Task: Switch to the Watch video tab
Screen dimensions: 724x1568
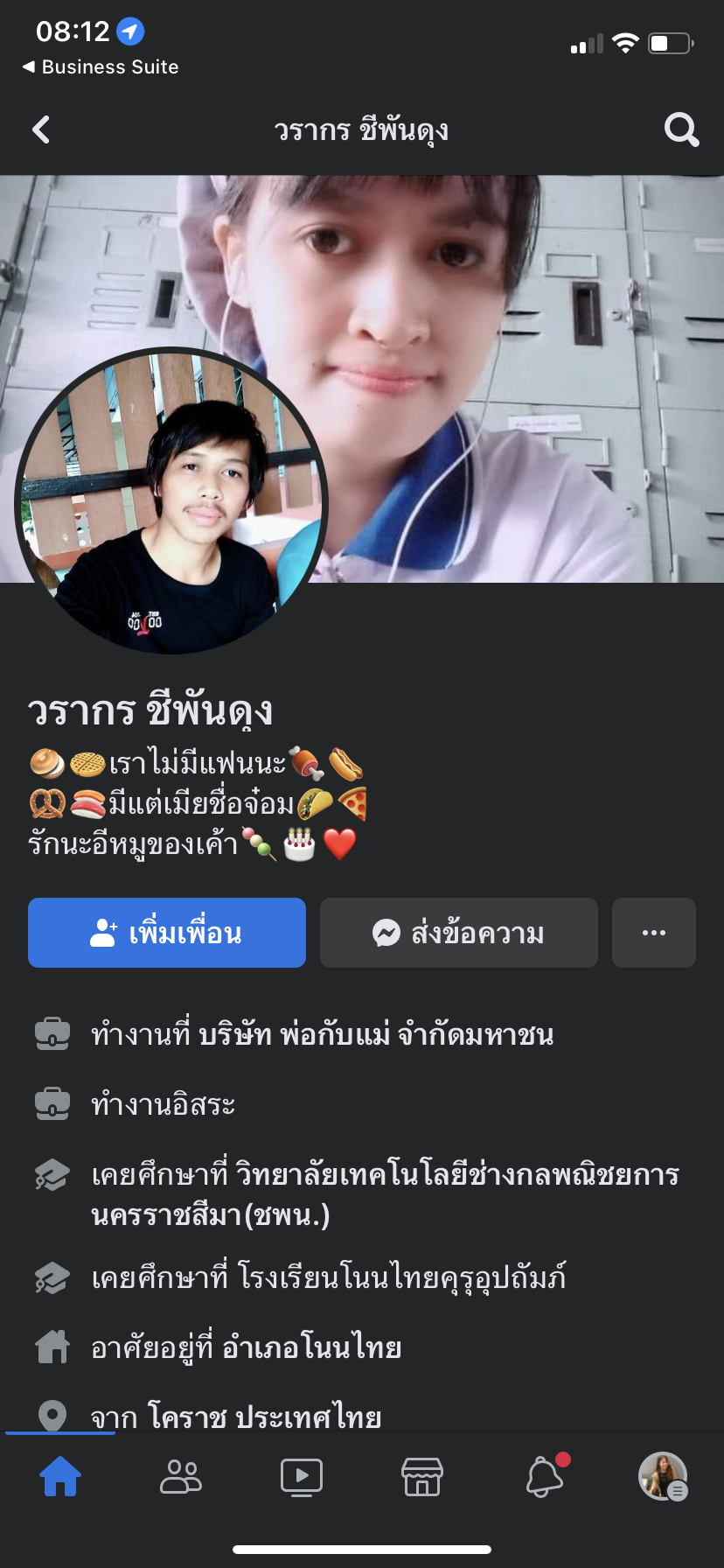Action: 302,1476
